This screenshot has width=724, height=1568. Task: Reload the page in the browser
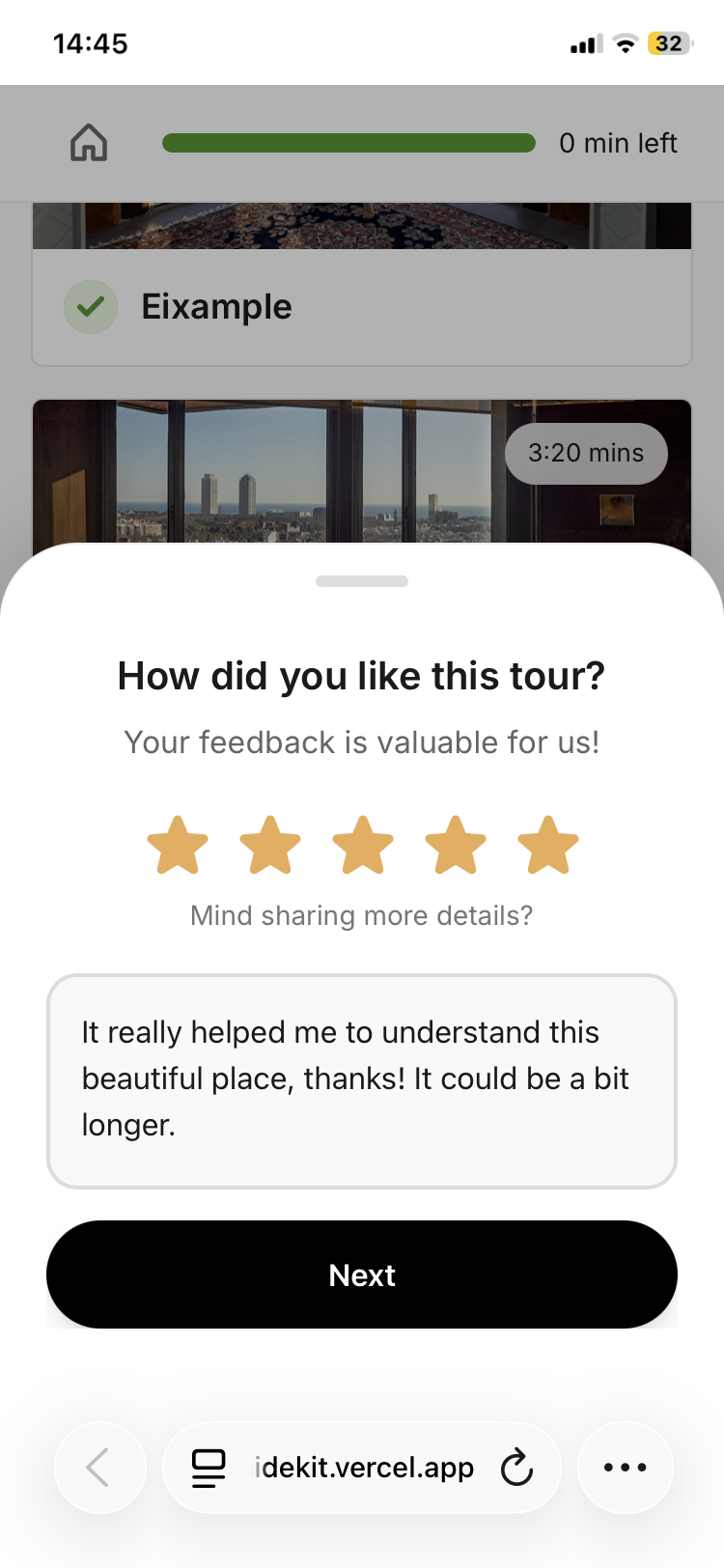[517, 1468]
